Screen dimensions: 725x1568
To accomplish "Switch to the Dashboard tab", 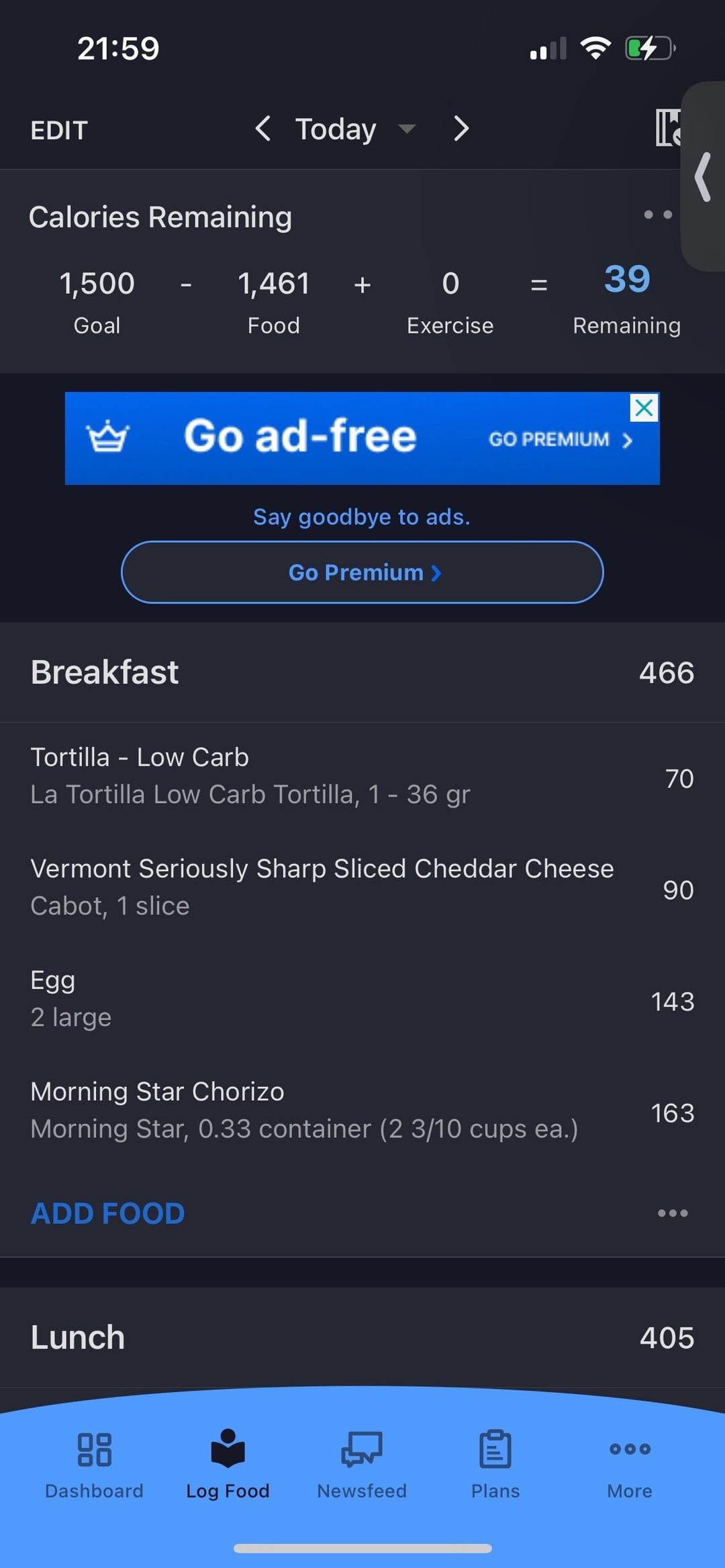I will (x=94, y=1464).
